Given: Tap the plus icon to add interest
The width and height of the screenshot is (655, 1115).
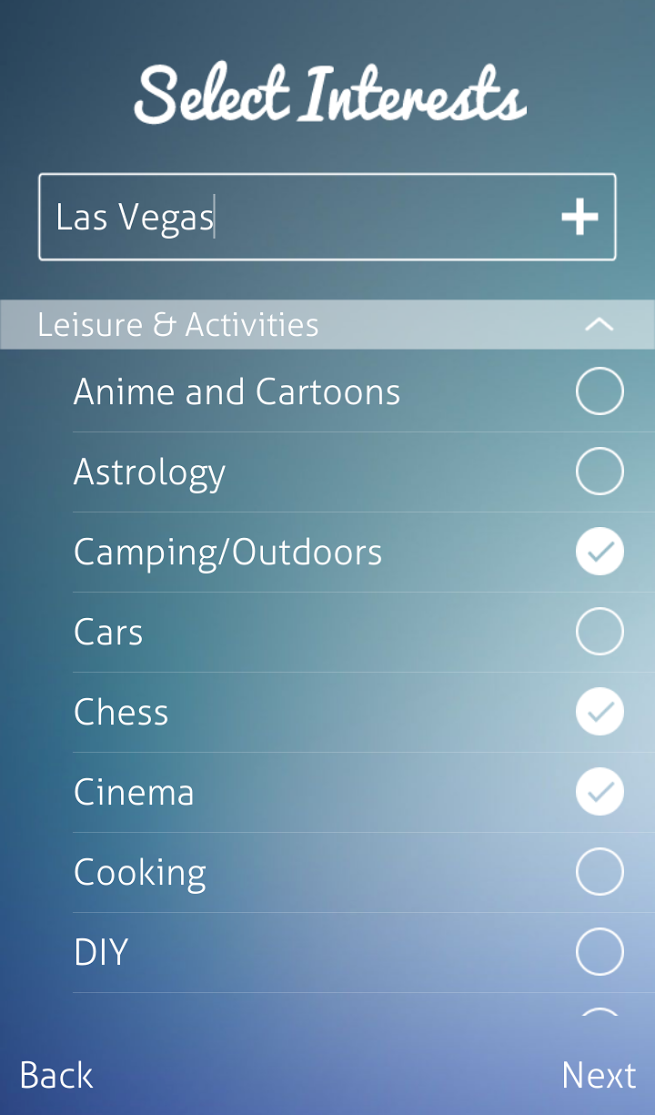Looking at the screenshot, I should (579, 217).
